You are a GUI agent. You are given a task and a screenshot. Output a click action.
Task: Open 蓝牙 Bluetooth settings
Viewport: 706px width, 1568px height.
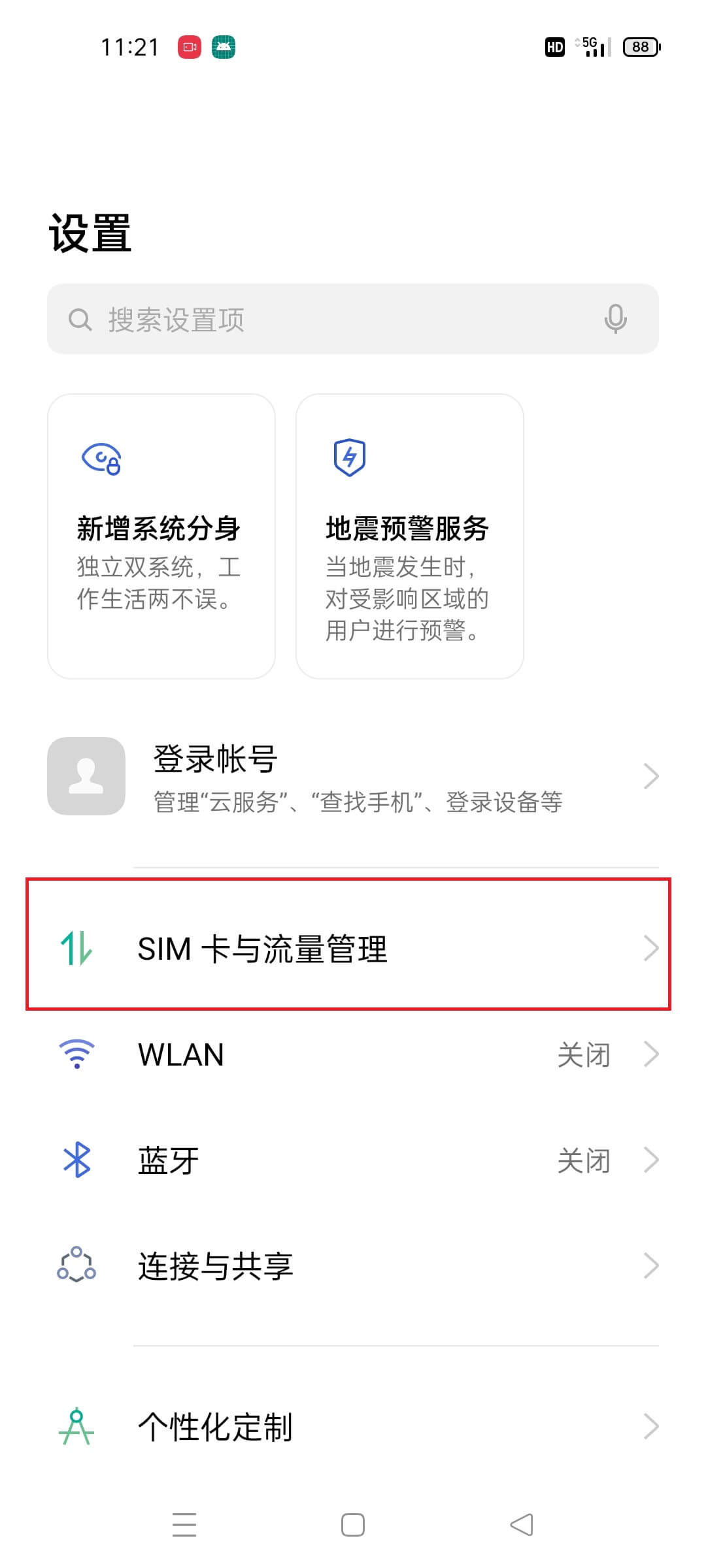353,1160
